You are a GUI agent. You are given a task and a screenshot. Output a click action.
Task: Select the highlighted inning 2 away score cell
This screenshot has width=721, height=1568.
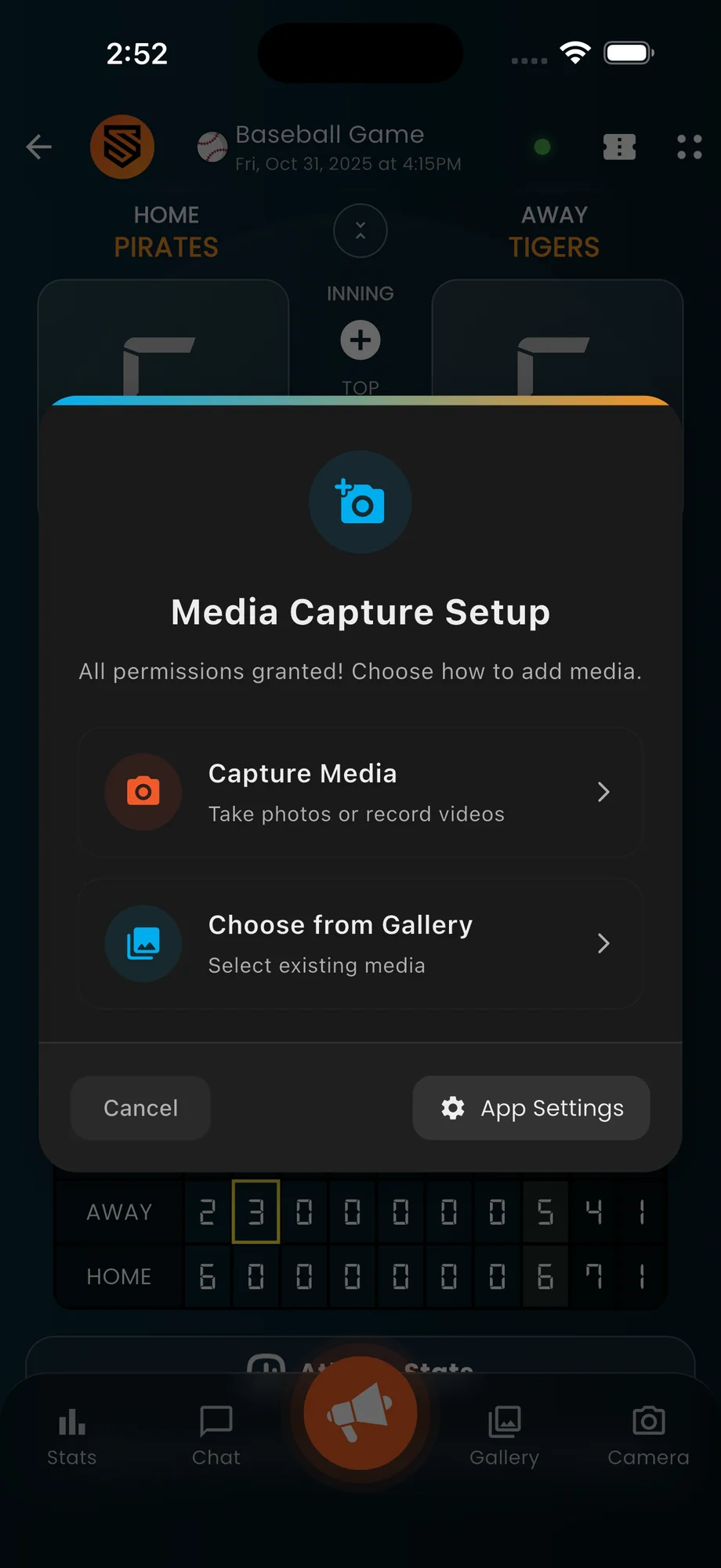click(x=255, y=1212)
